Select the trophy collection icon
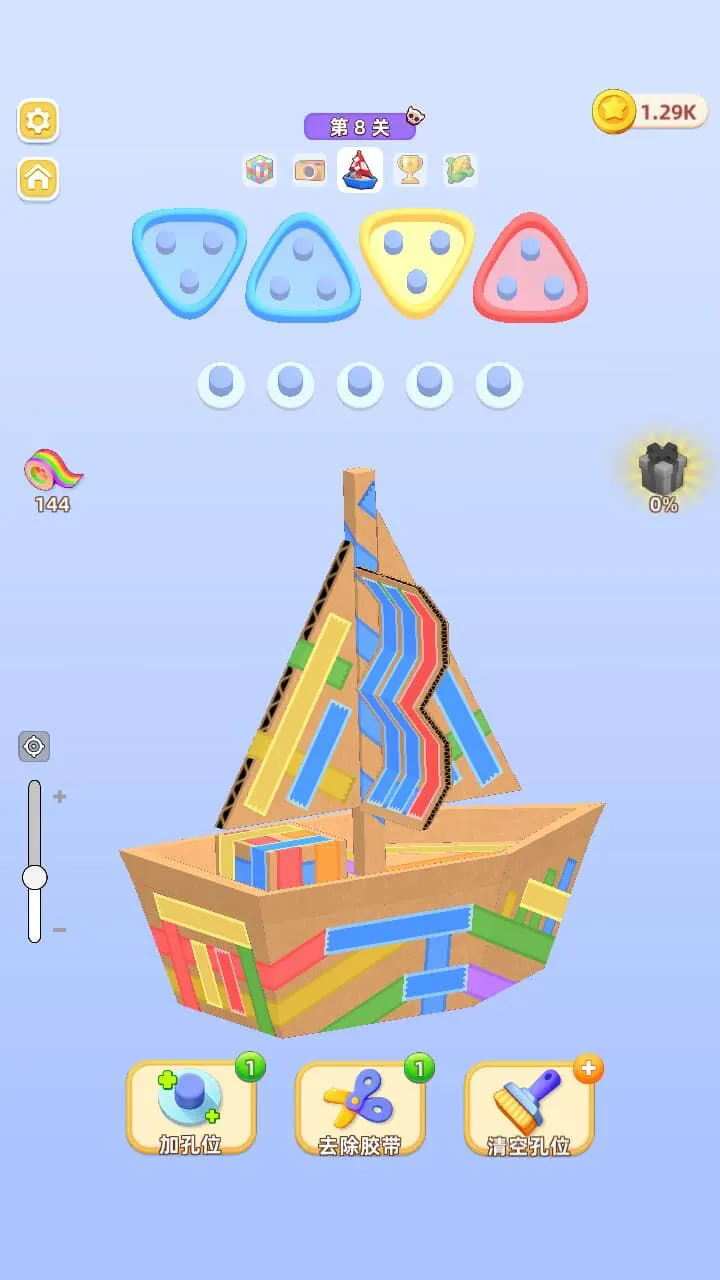 [x=410, y=170]
